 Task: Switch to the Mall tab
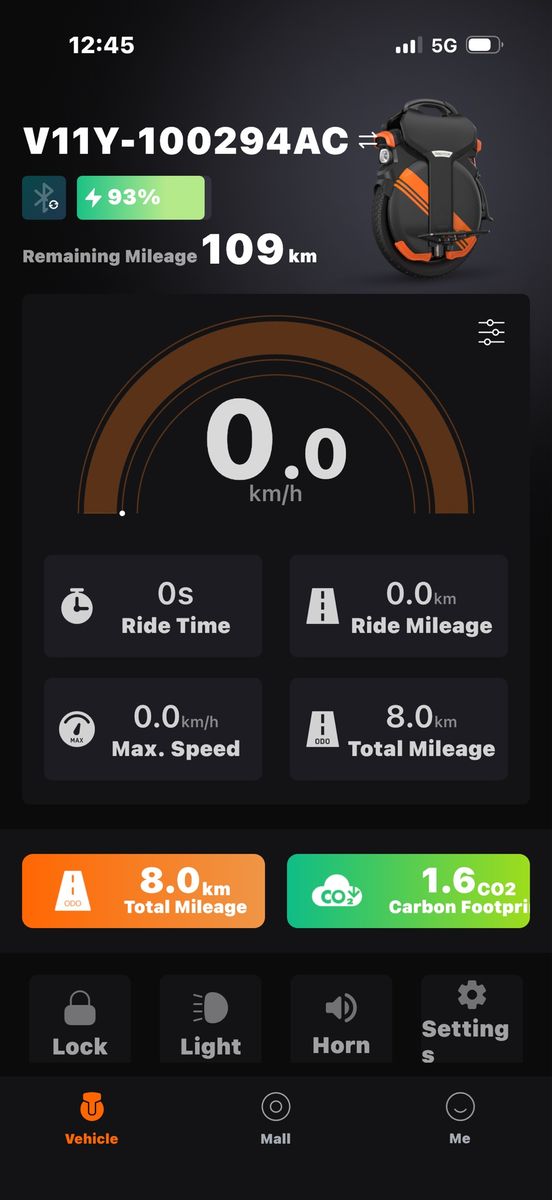coord(275,1118)
